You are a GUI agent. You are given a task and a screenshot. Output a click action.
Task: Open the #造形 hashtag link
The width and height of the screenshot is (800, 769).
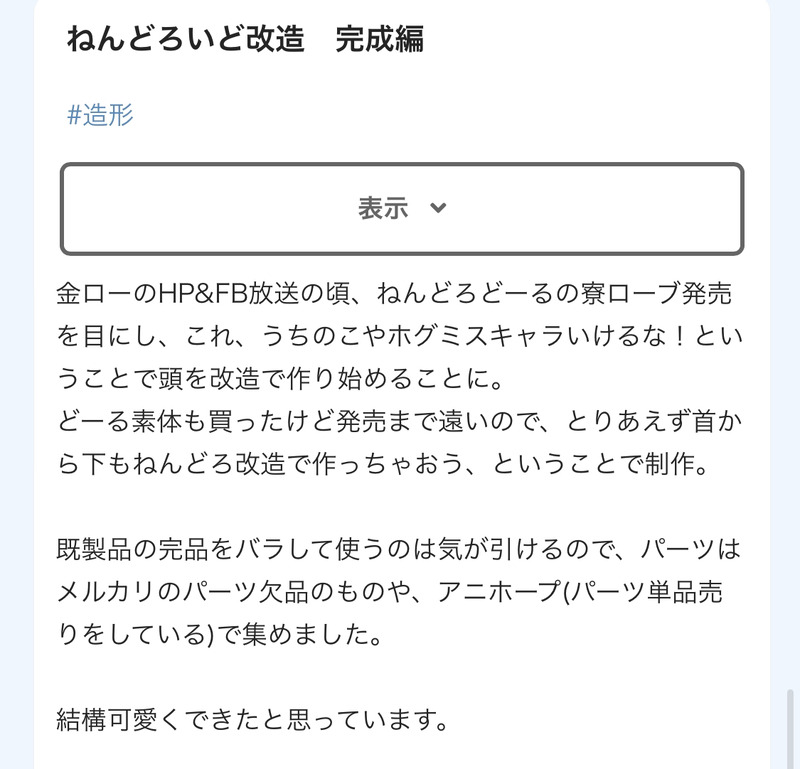(100, 115)
